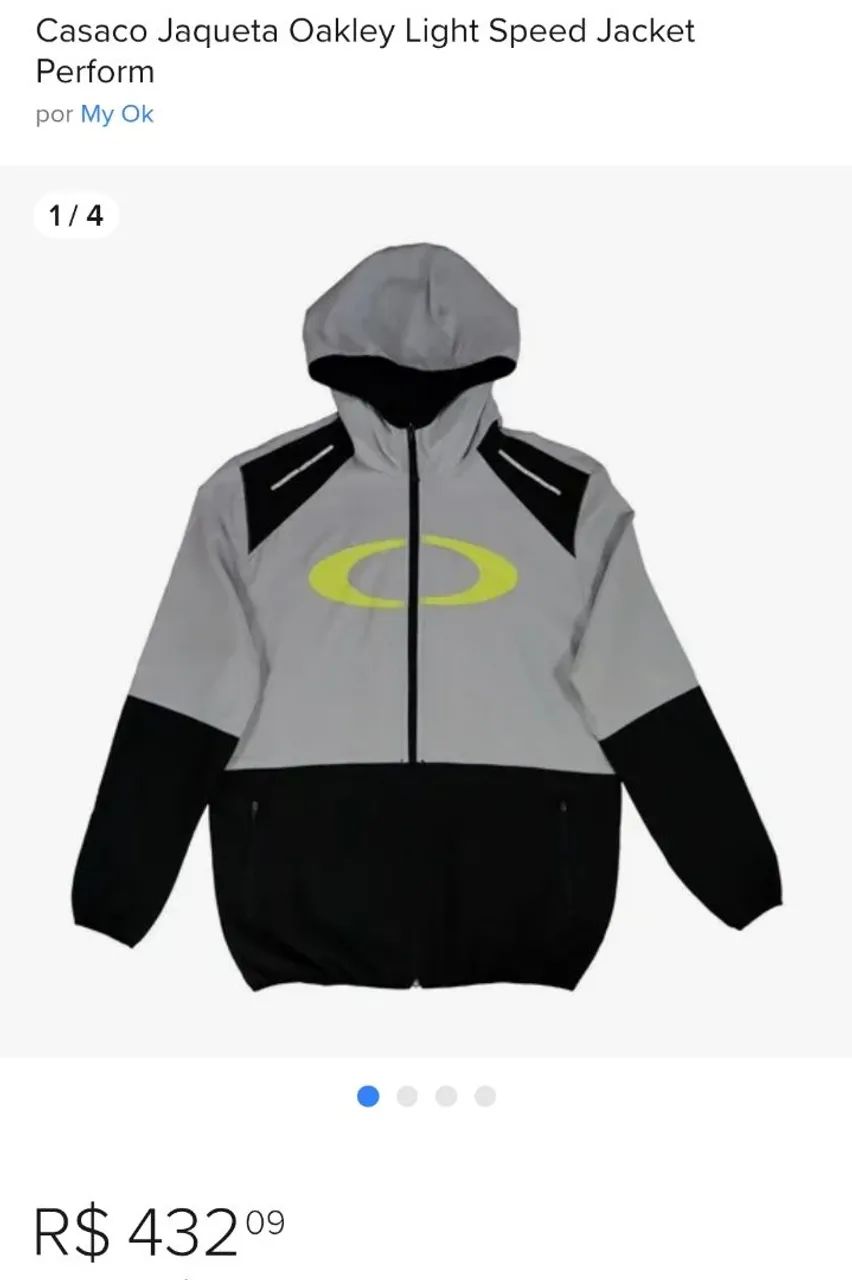Click the blue "My Ok" link
852x1280 pixels.
[x=117, y=114]
